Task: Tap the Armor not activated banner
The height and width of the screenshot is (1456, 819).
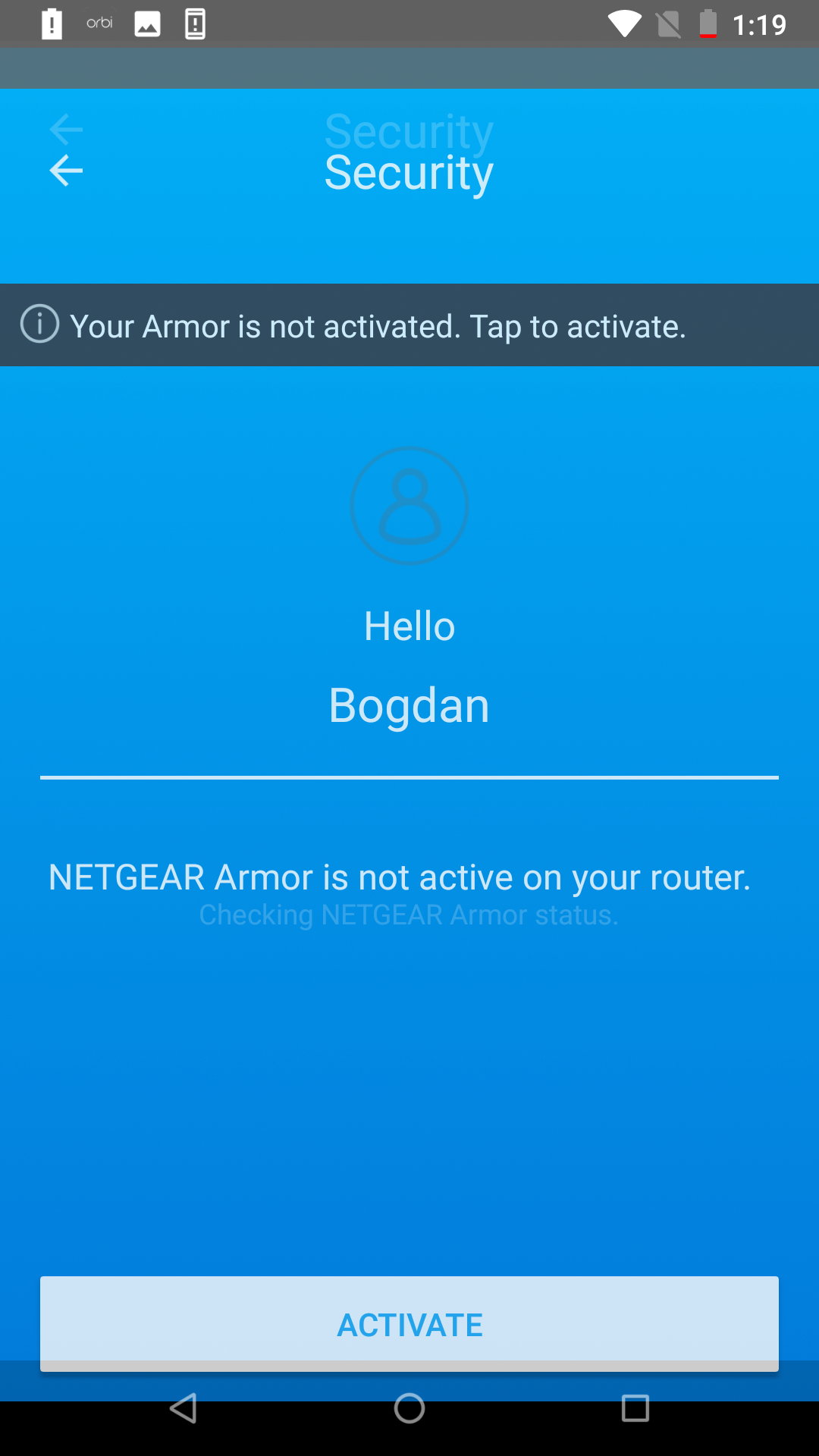Action: click(409, 326)
